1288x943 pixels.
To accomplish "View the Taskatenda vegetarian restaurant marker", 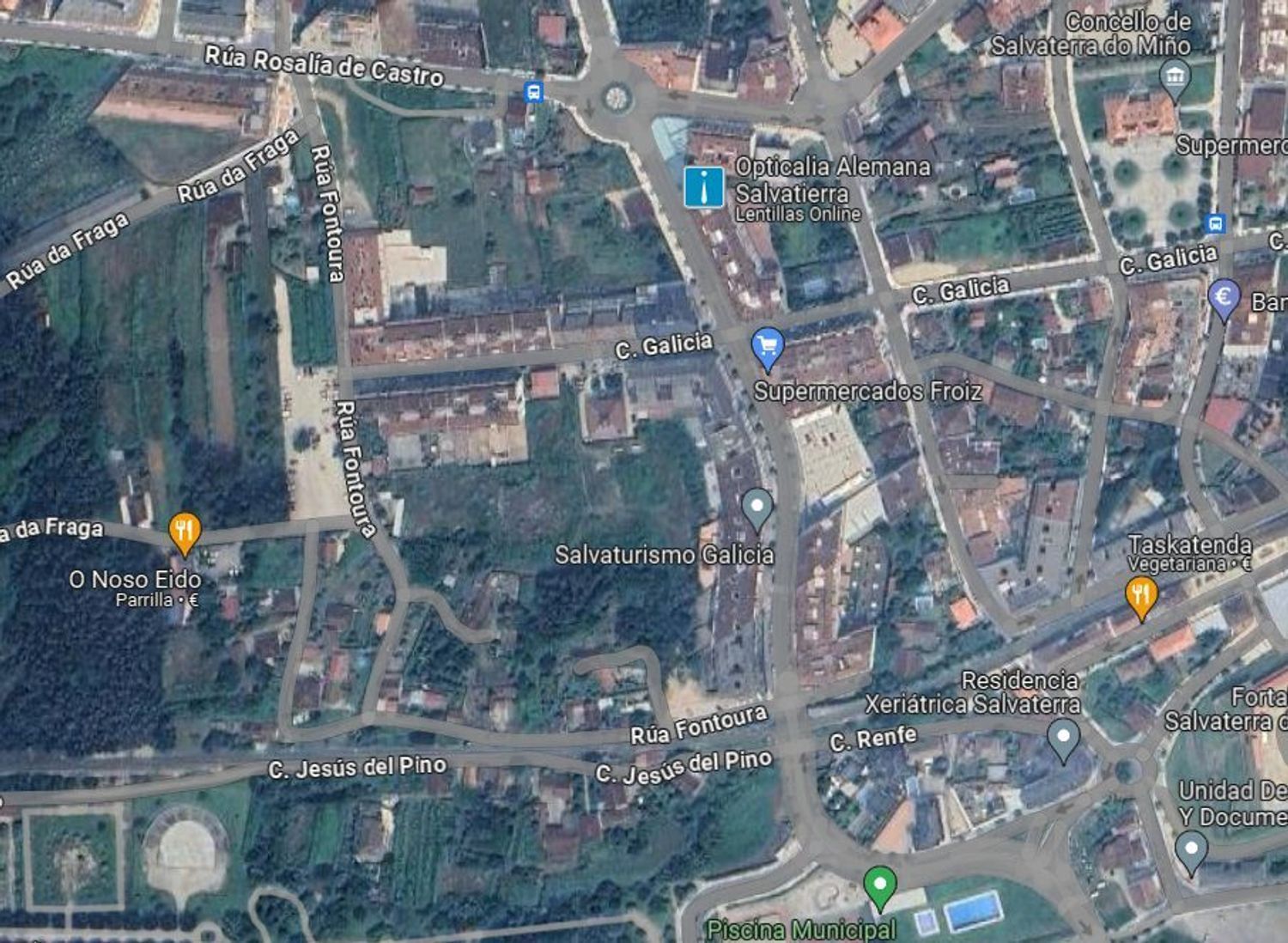I will coord(1140,595).
